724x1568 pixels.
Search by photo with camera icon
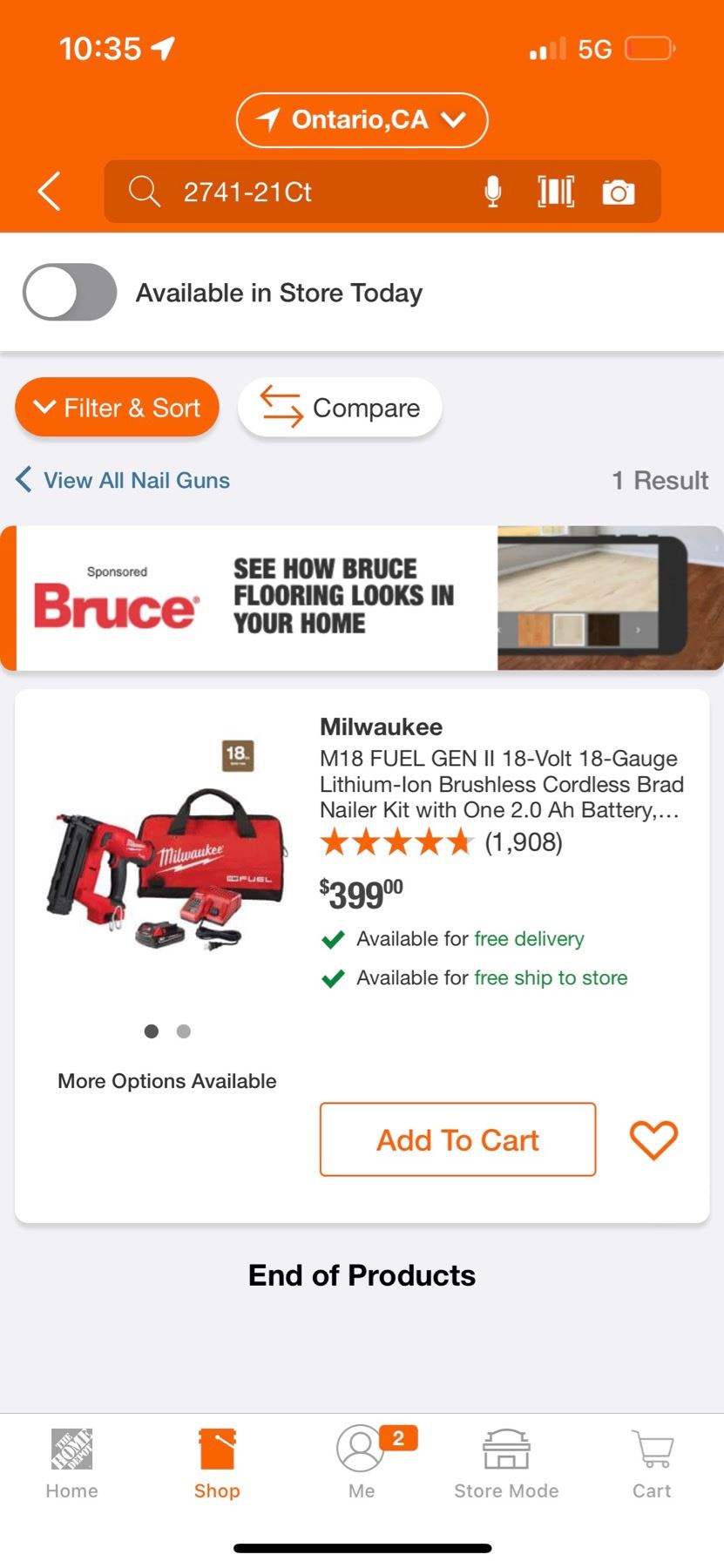(619, 192)
